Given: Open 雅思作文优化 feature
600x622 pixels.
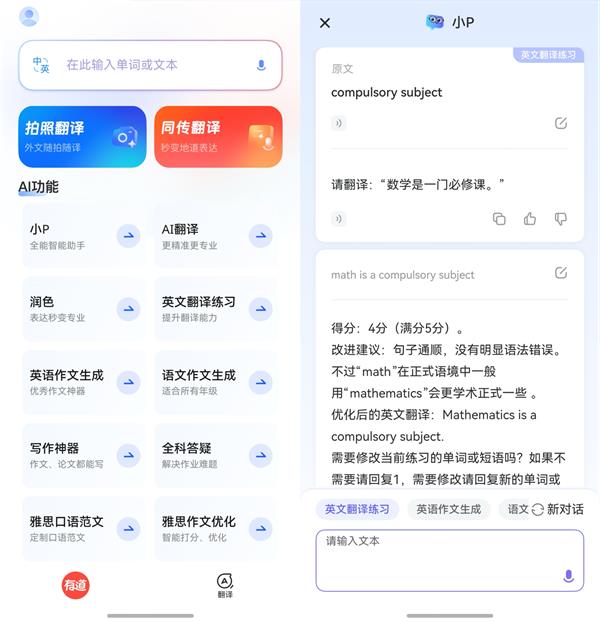Looking at the screenshot, I should (216, 528).
